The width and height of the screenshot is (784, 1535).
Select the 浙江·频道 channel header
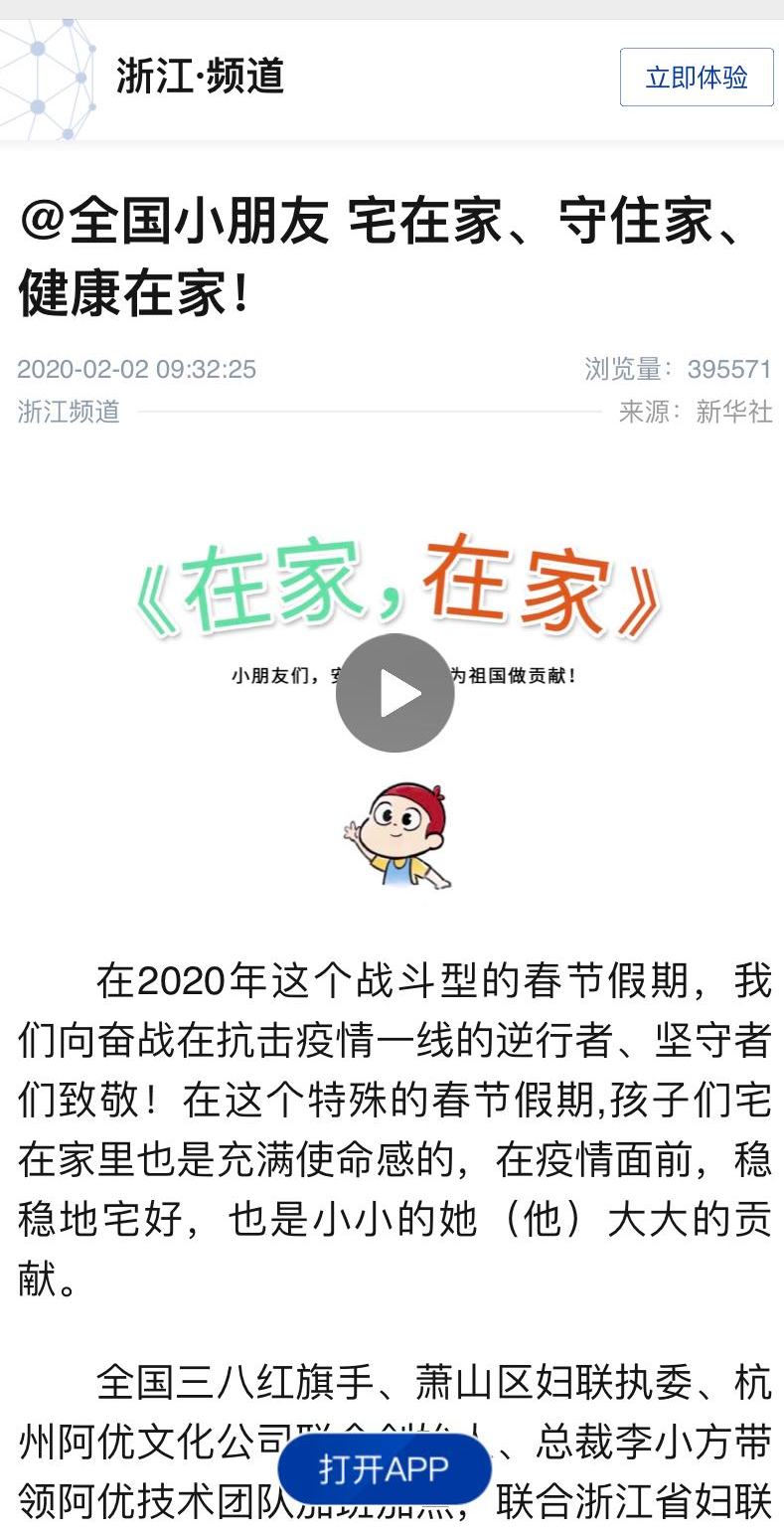(x=198, y=78)
